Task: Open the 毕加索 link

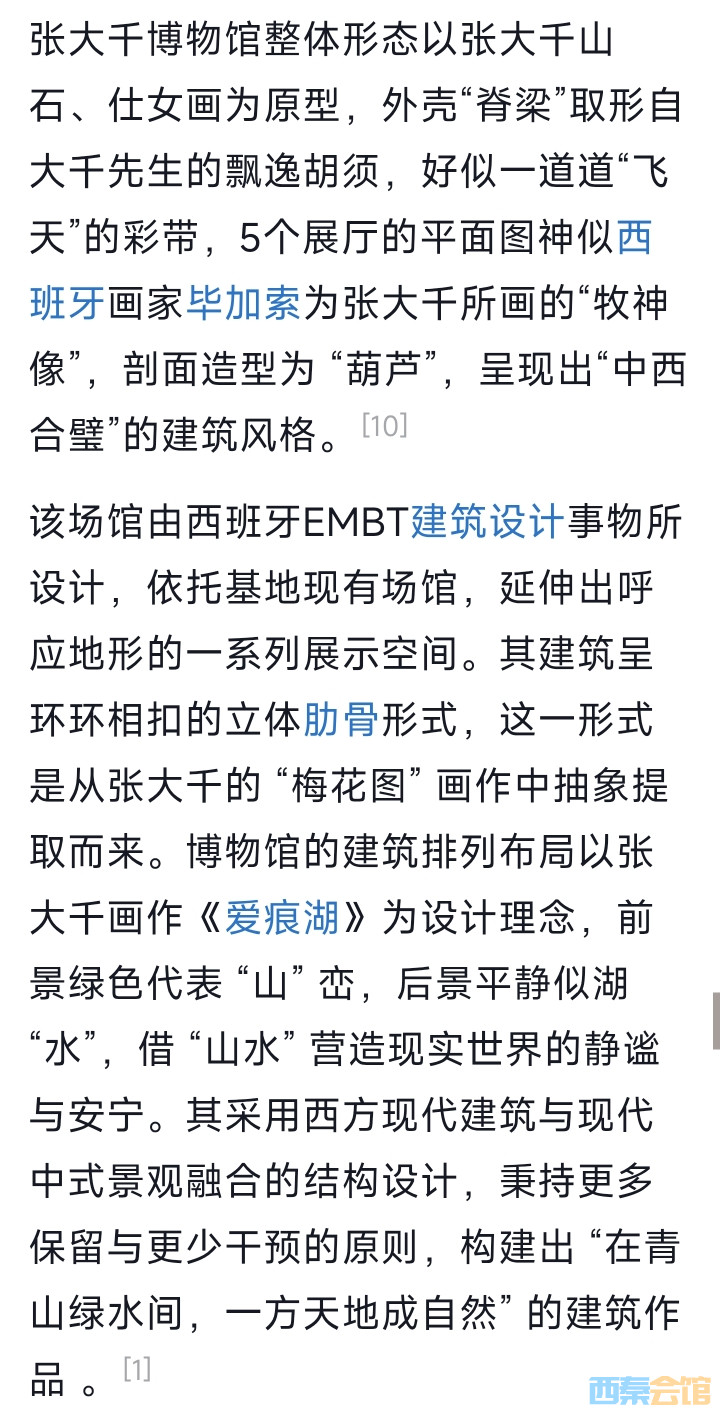Action: 243,304
